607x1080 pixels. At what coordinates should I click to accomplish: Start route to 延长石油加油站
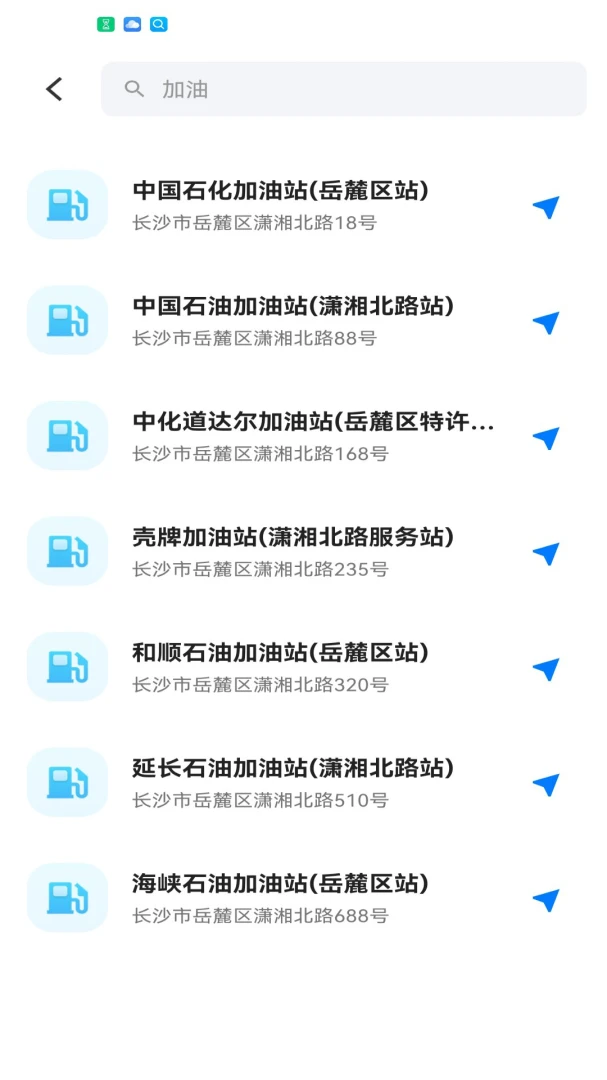pos(546,785)
